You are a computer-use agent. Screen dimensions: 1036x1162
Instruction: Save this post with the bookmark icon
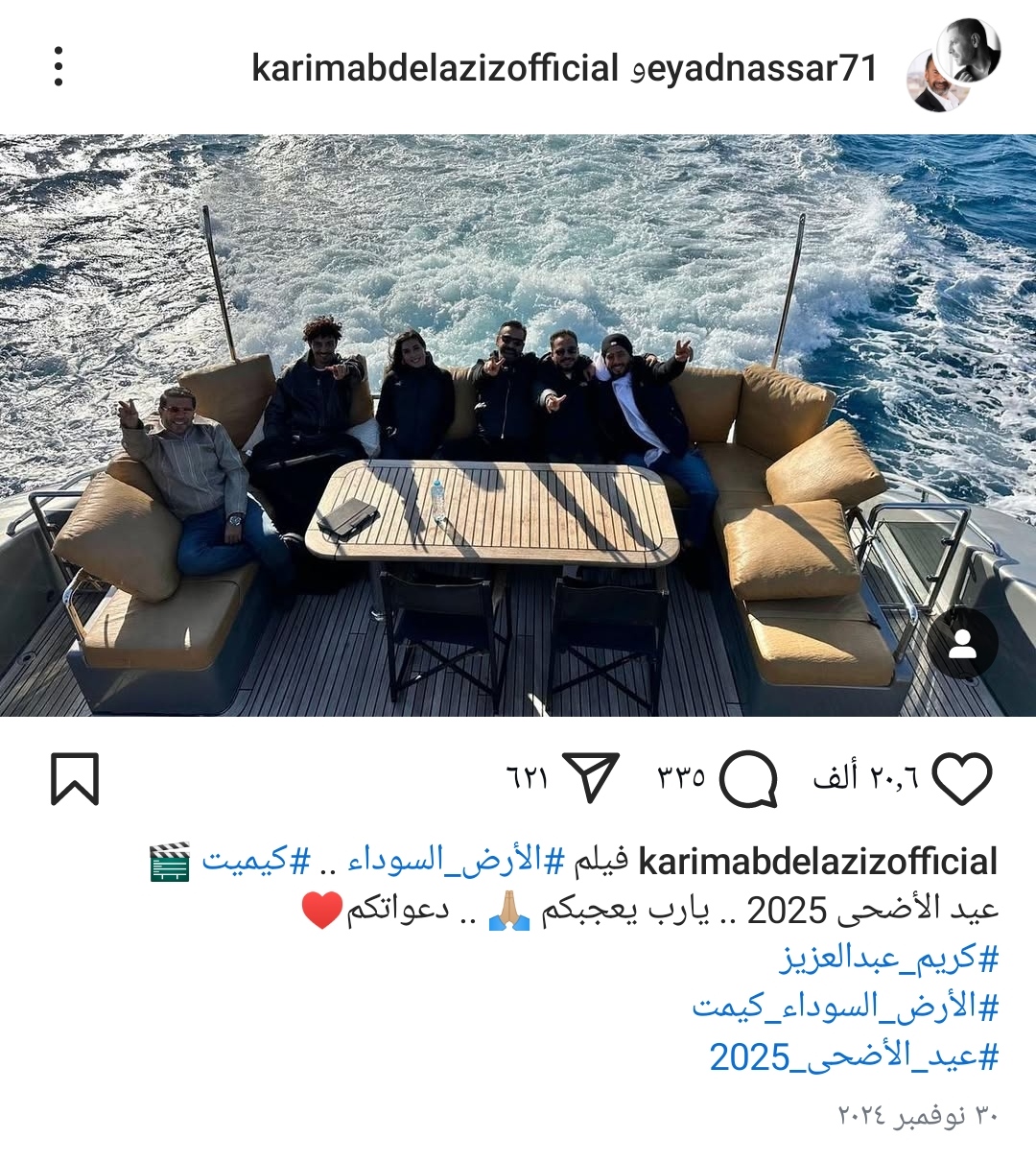(x=75, y=778)
